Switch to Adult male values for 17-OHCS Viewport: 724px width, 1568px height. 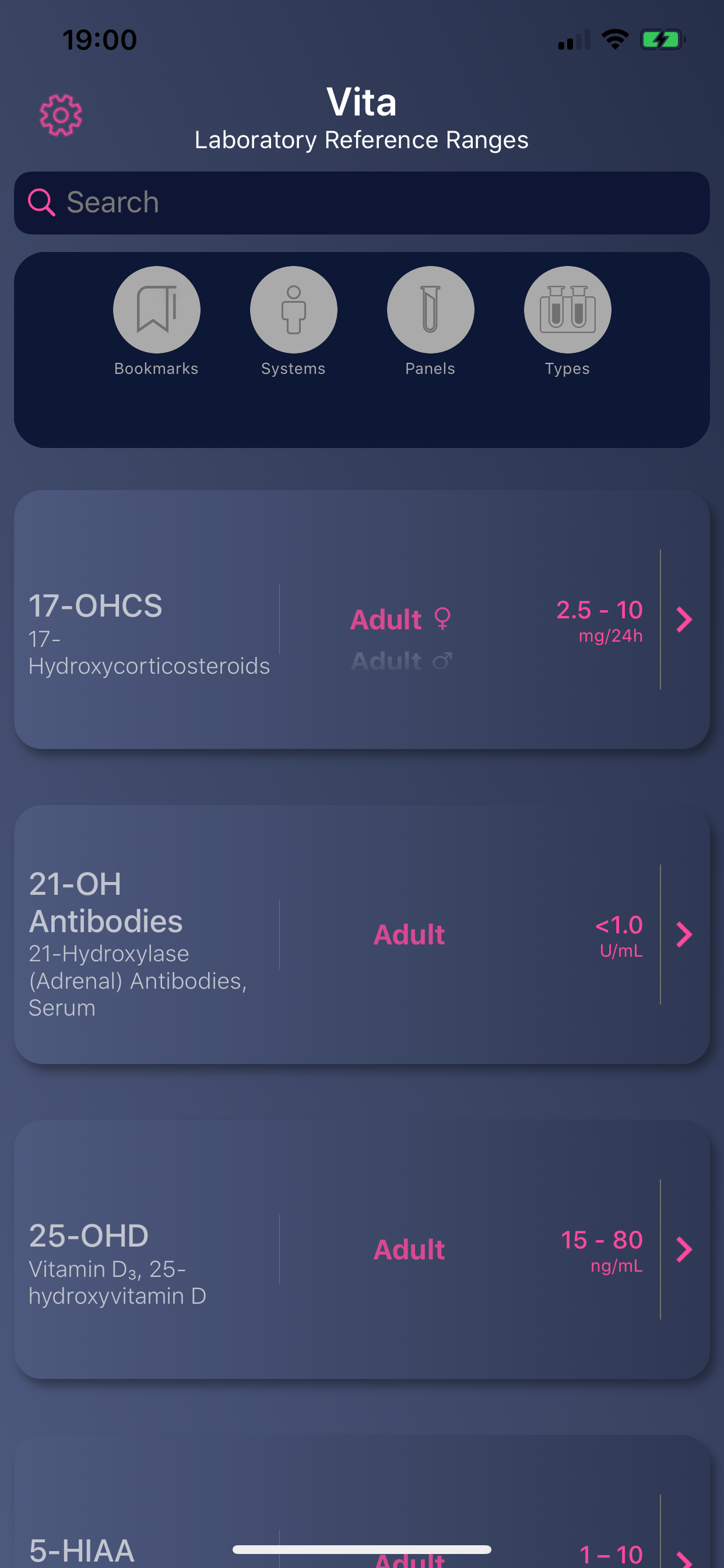point(401,660)
